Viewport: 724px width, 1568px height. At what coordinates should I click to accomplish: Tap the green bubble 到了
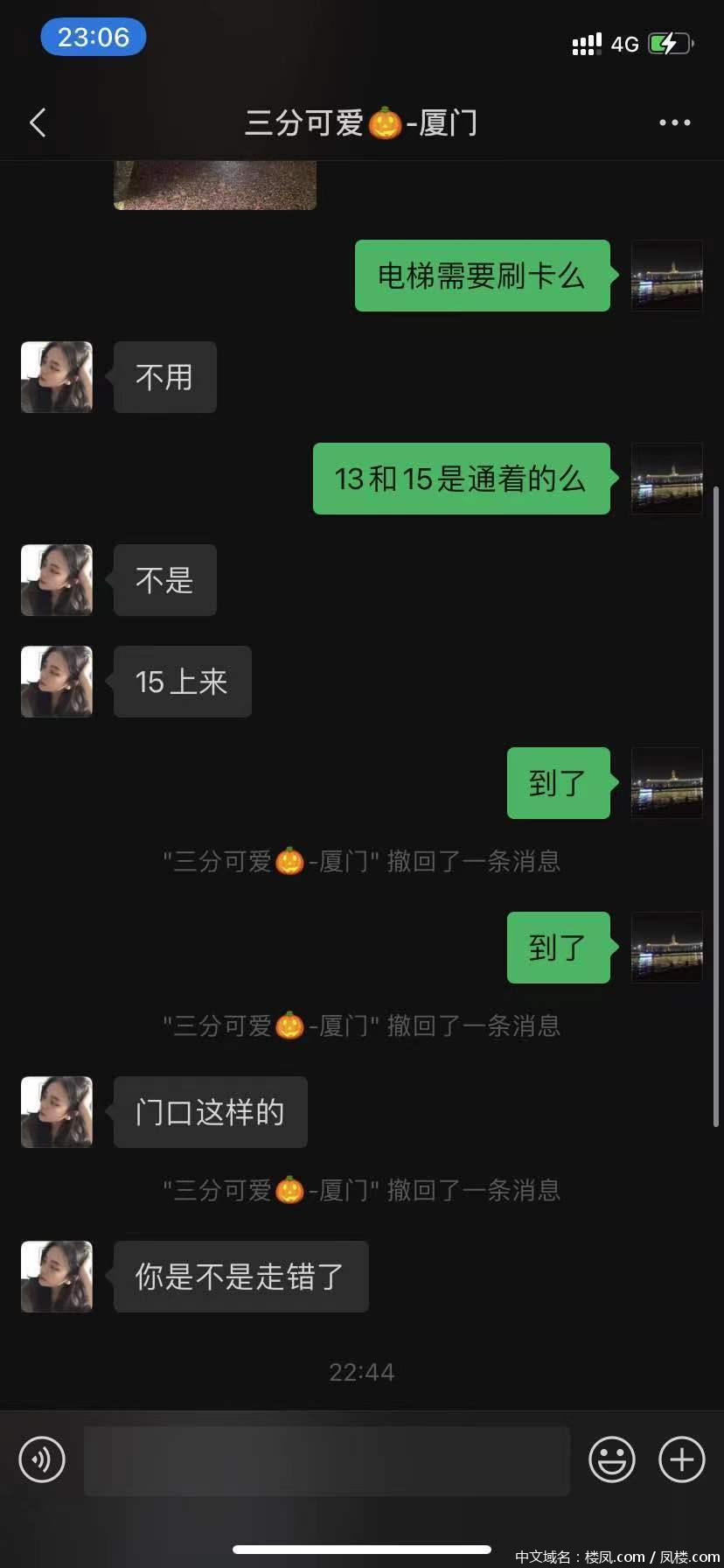(x=558, y=783)
